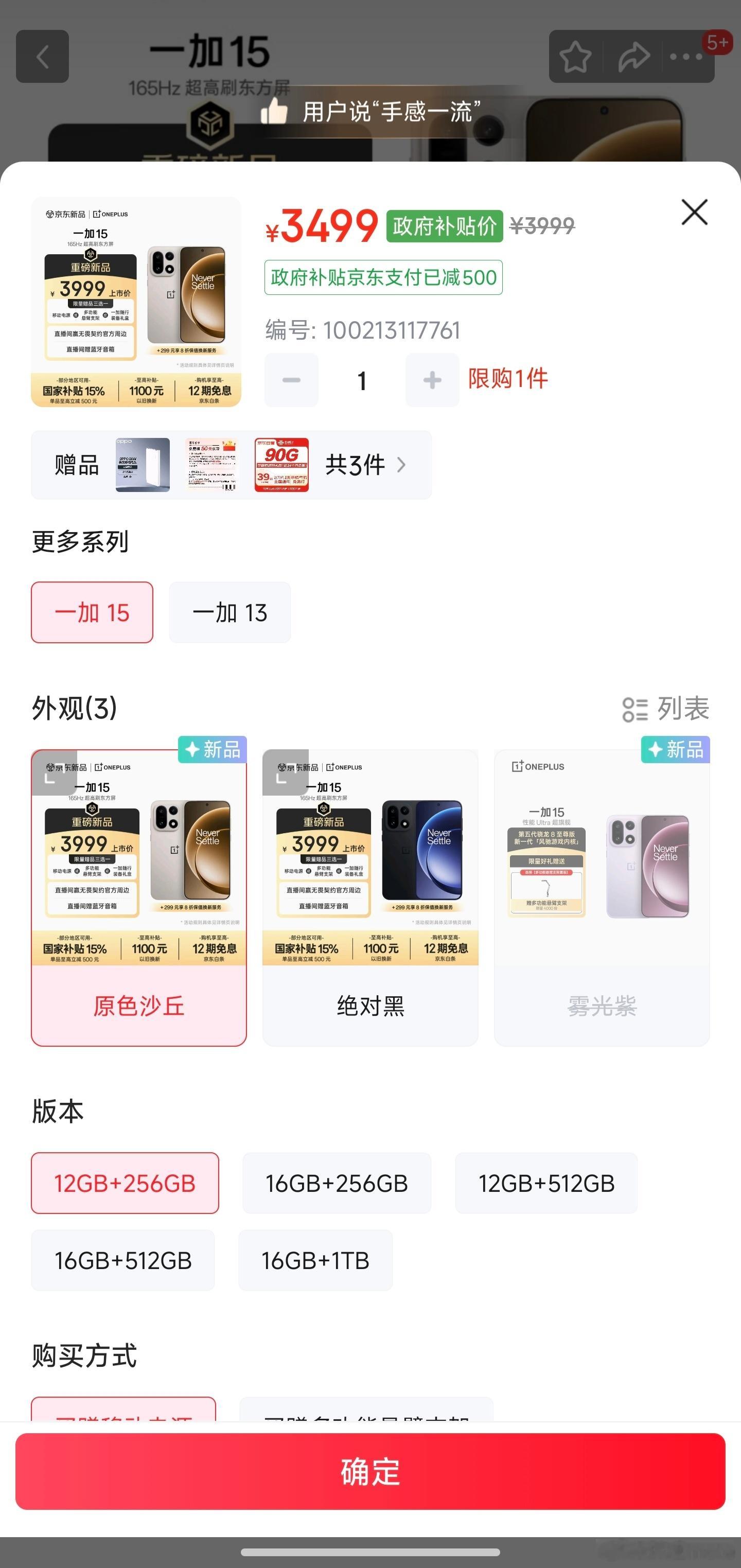
Task: Choose the 12GB+512GB storage version
Action: coord(546,1183)
